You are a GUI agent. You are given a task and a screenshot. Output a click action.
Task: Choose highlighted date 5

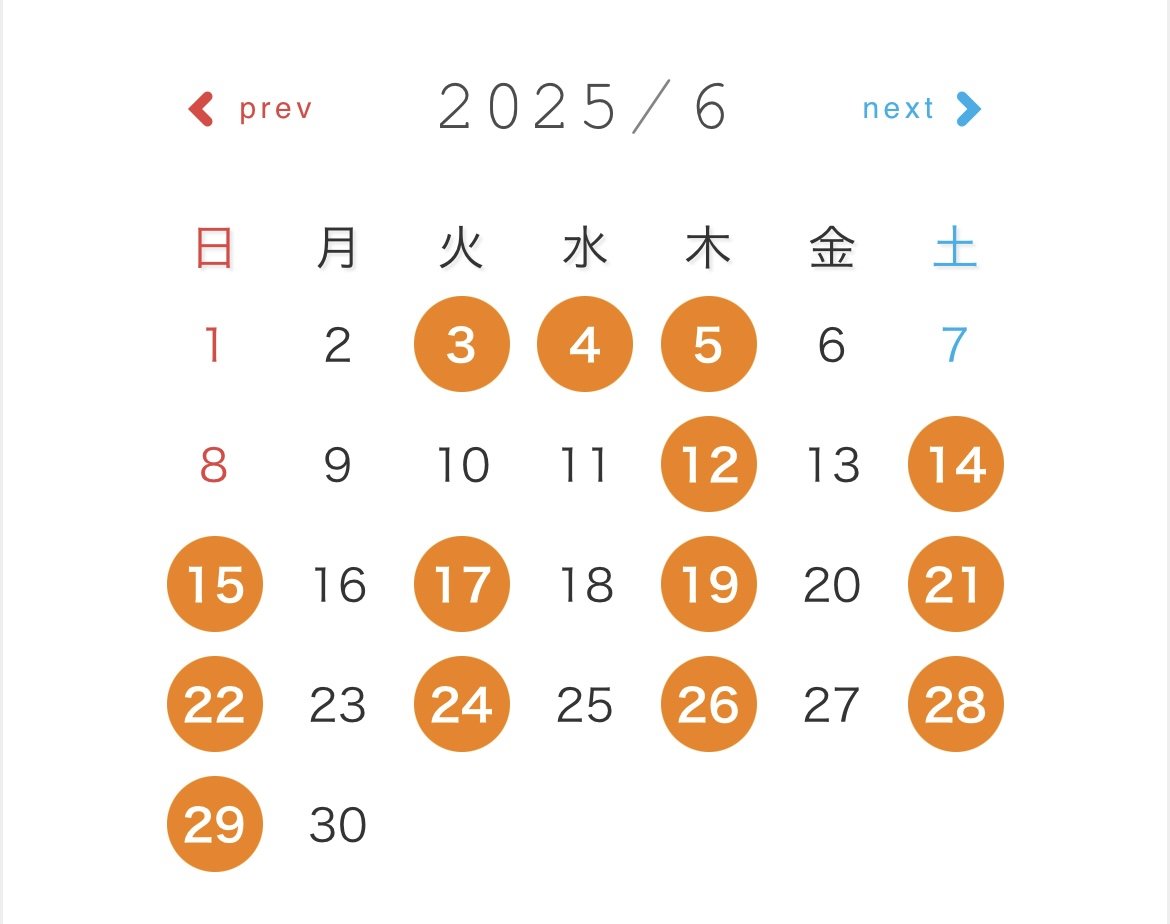tap(708, 344)
